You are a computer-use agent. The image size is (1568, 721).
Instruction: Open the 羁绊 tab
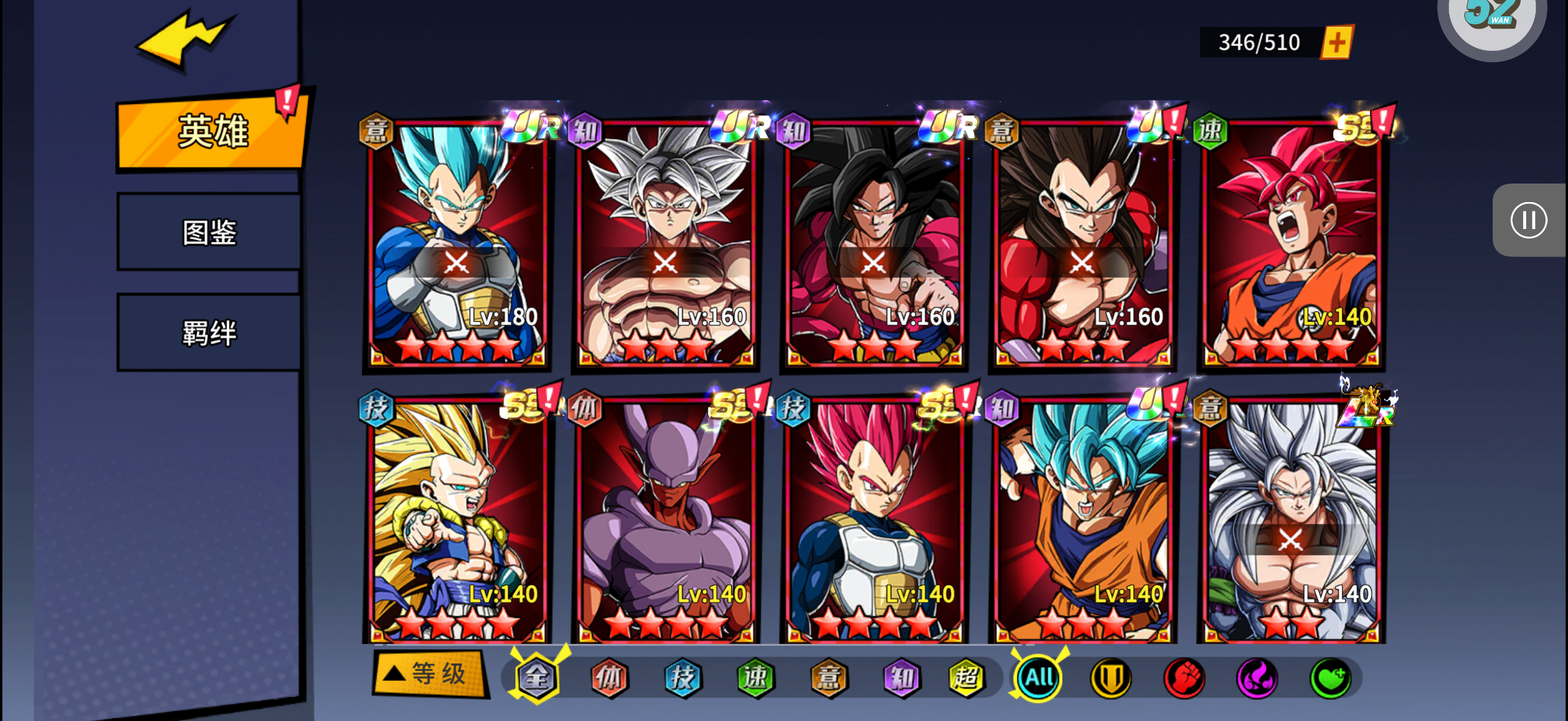(209, 333)
